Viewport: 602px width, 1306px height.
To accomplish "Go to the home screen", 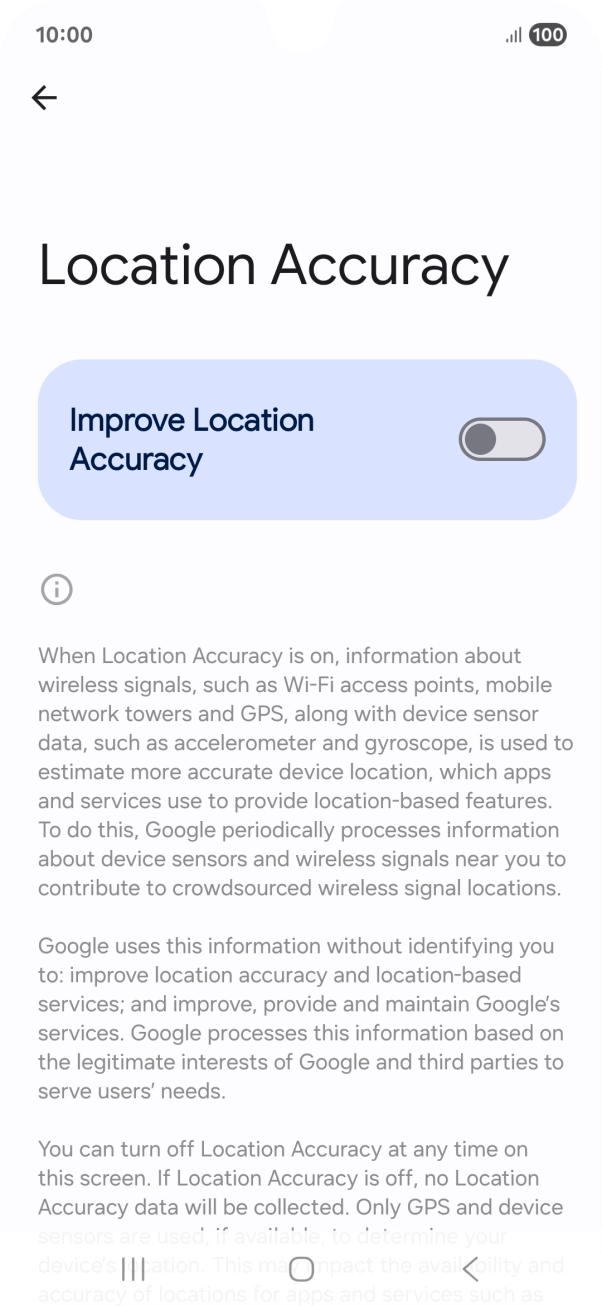I will (301, 1270).
